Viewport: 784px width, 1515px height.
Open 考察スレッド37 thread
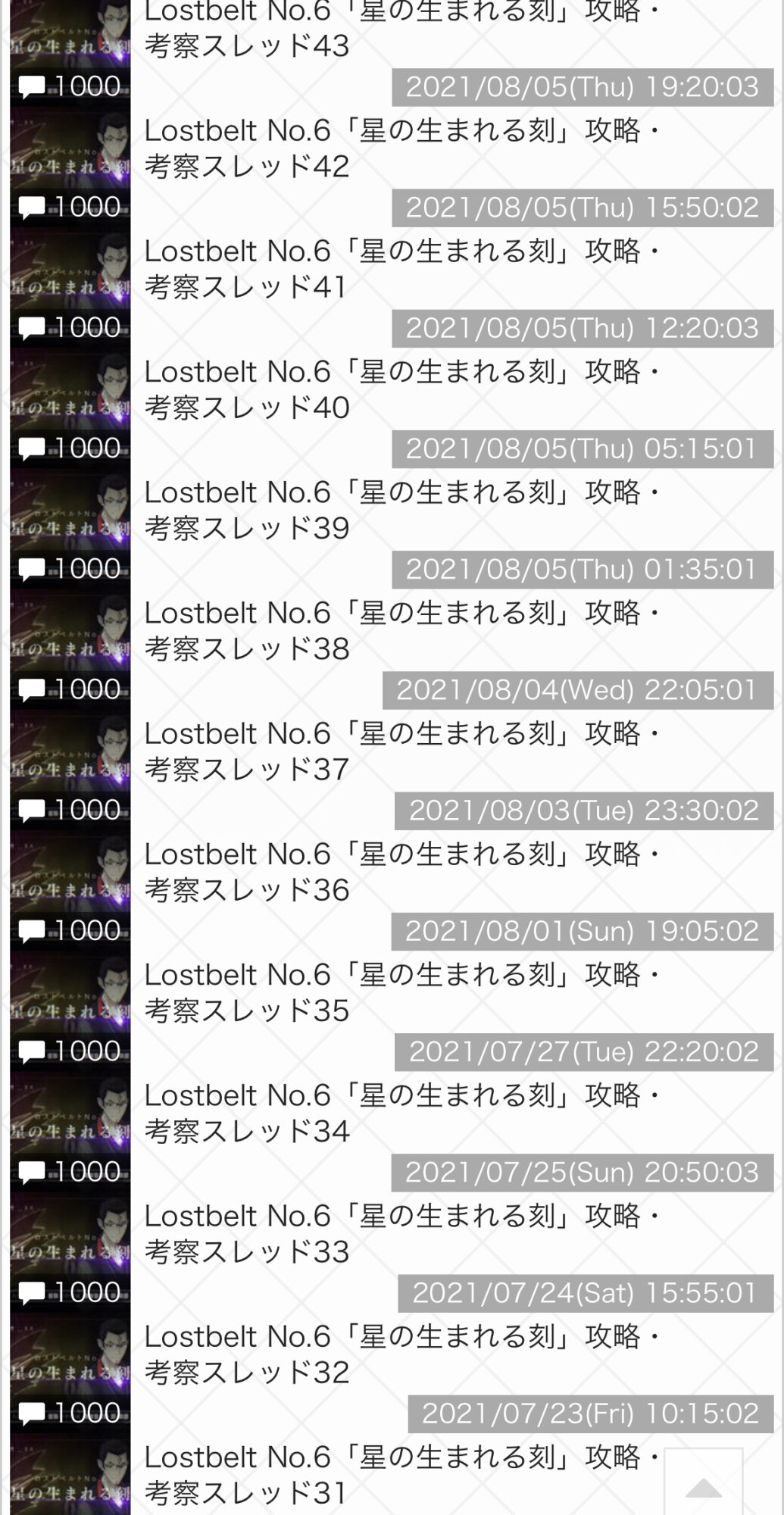click(401, 751)
